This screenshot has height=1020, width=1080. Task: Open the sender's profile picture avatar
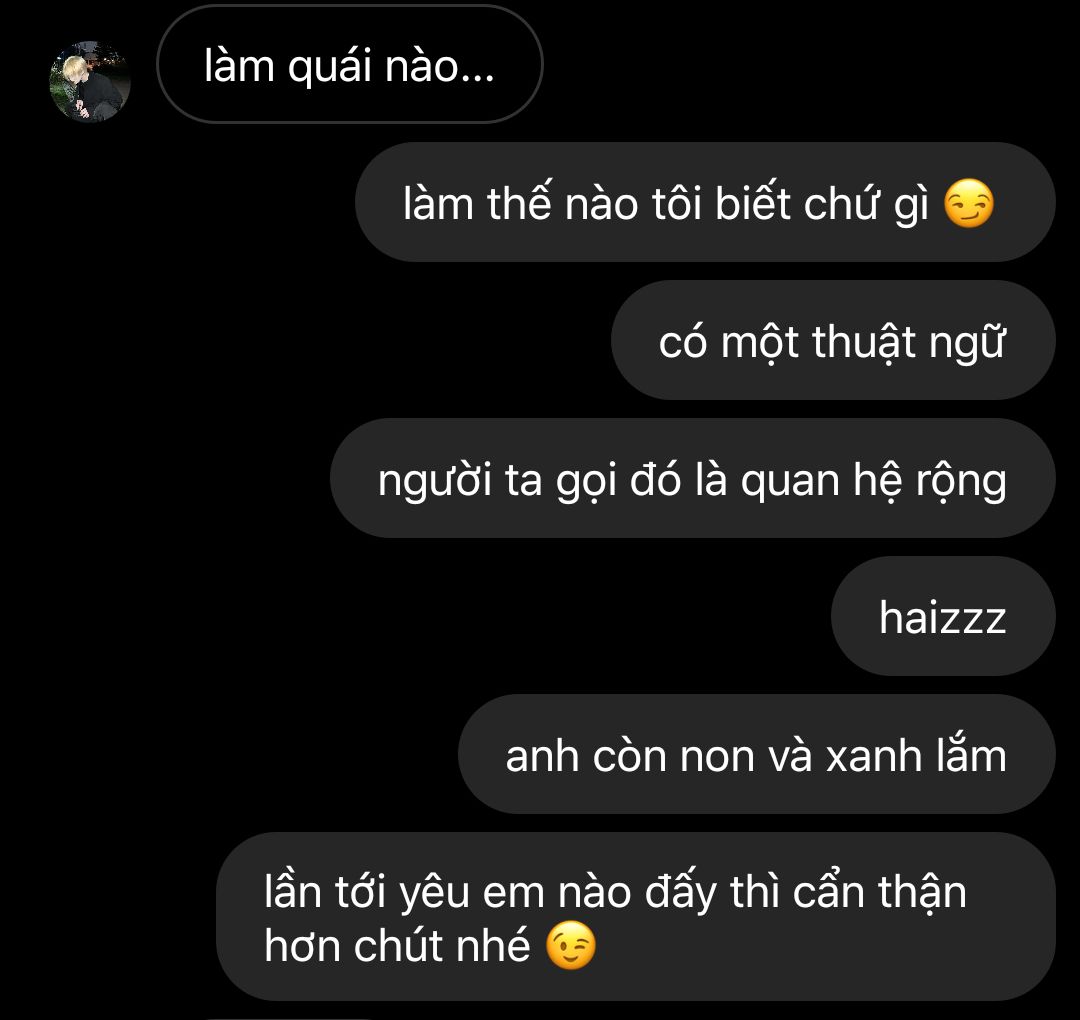point(90,82)
